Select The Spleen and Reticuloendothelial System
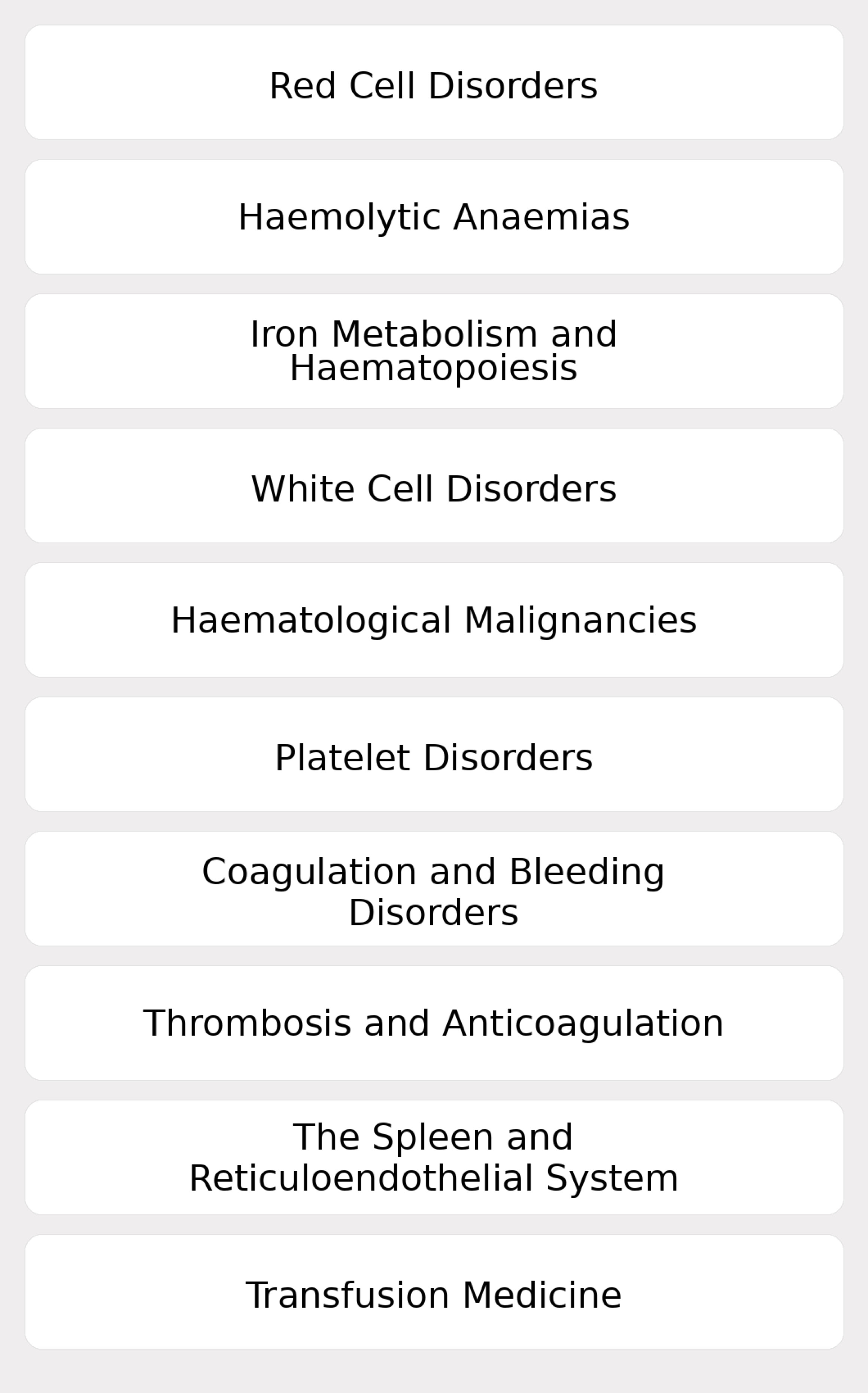Image resolution: width=868 pixels, height=1393 pixels. 434,1158
